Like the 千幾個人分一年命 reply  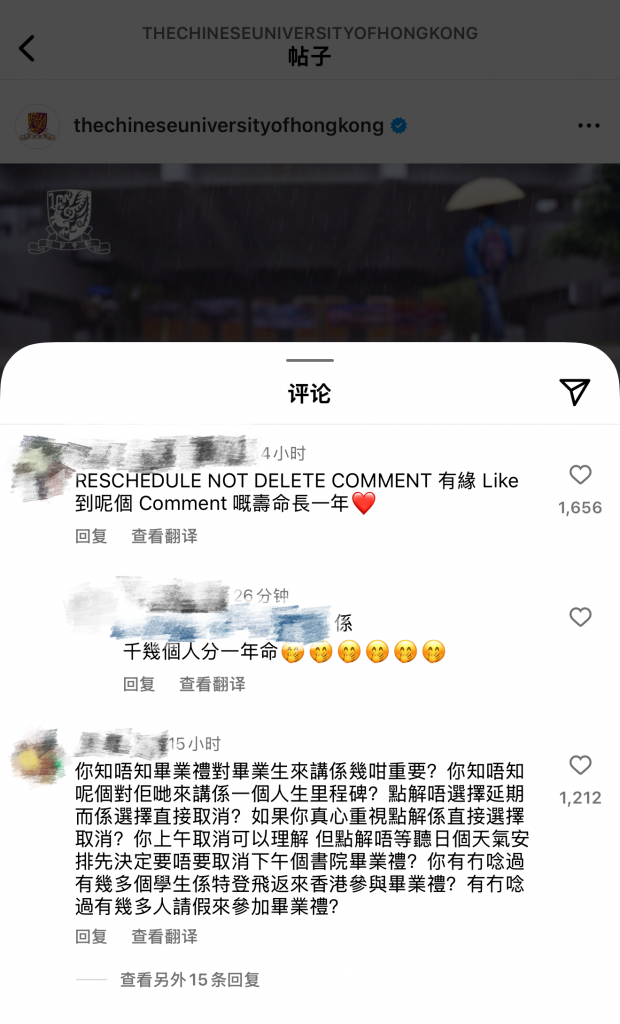tap(580, 617)
